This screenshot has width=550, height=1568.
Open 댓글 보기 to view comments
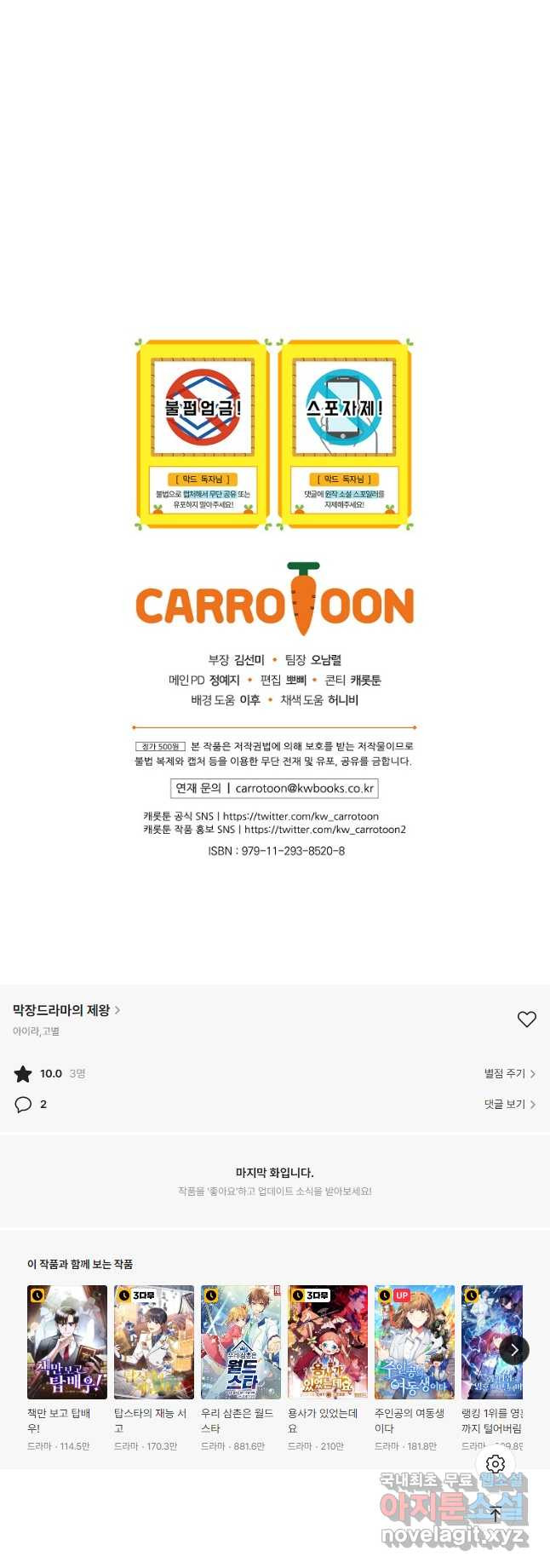point(509,1104)
